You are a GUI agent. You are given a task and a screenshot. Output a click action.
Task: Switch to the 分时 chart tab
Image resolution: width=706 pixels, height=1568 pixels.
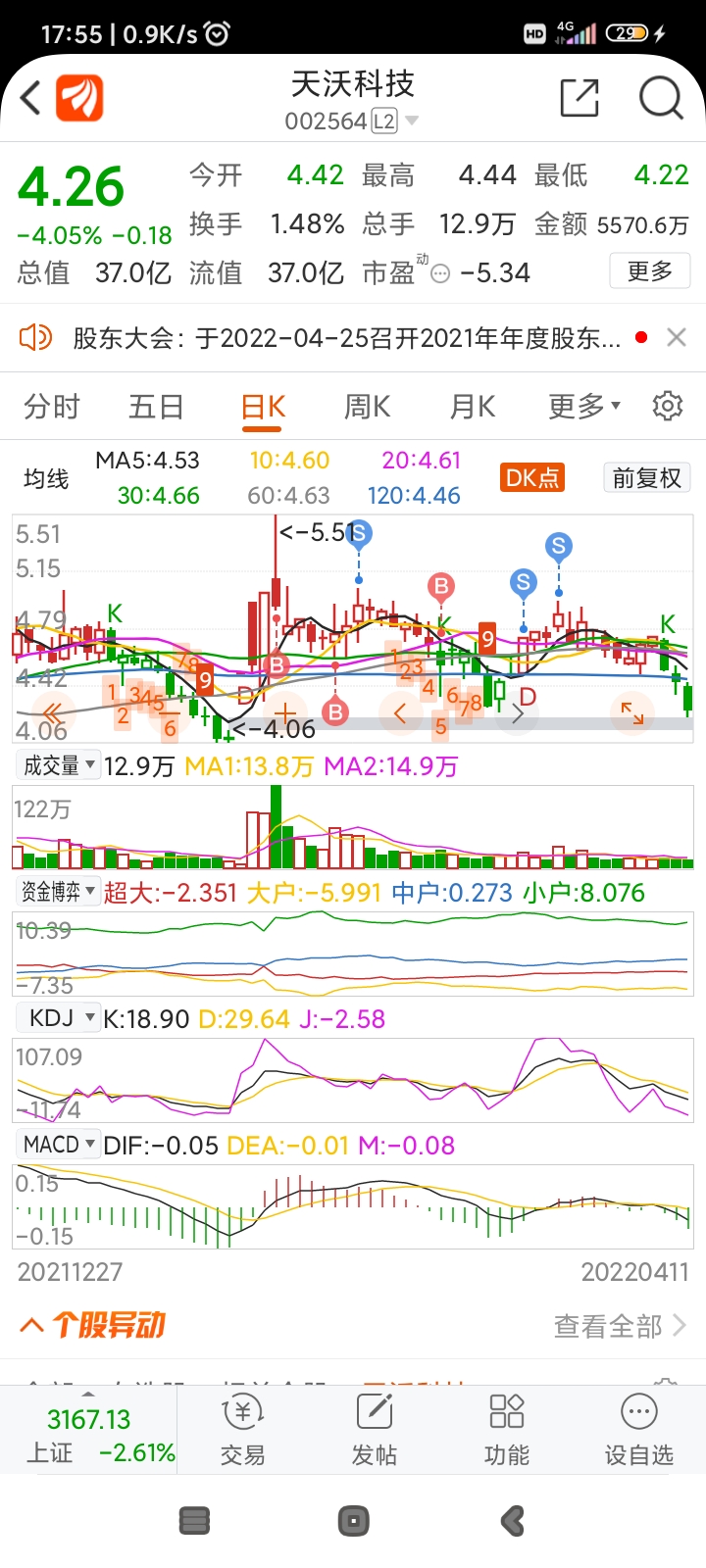point(52,406)
